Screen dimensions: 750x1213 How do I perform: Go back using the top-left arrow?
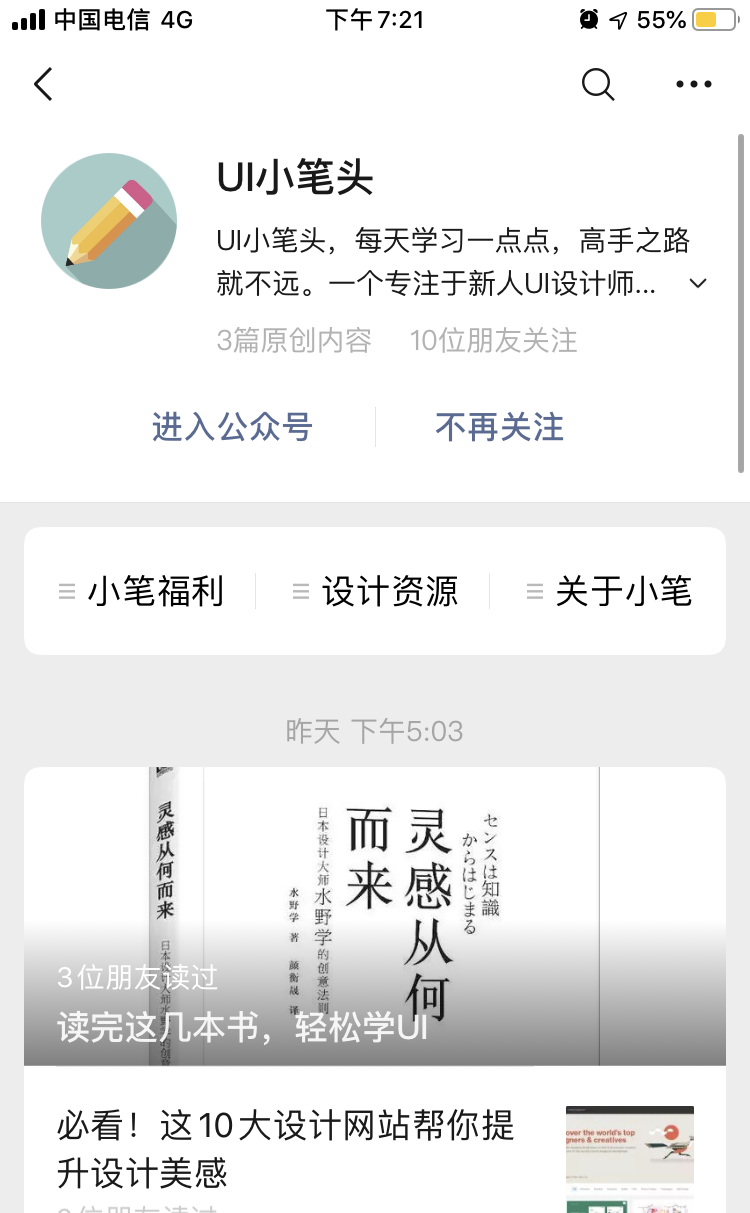[x=43, y=84]
